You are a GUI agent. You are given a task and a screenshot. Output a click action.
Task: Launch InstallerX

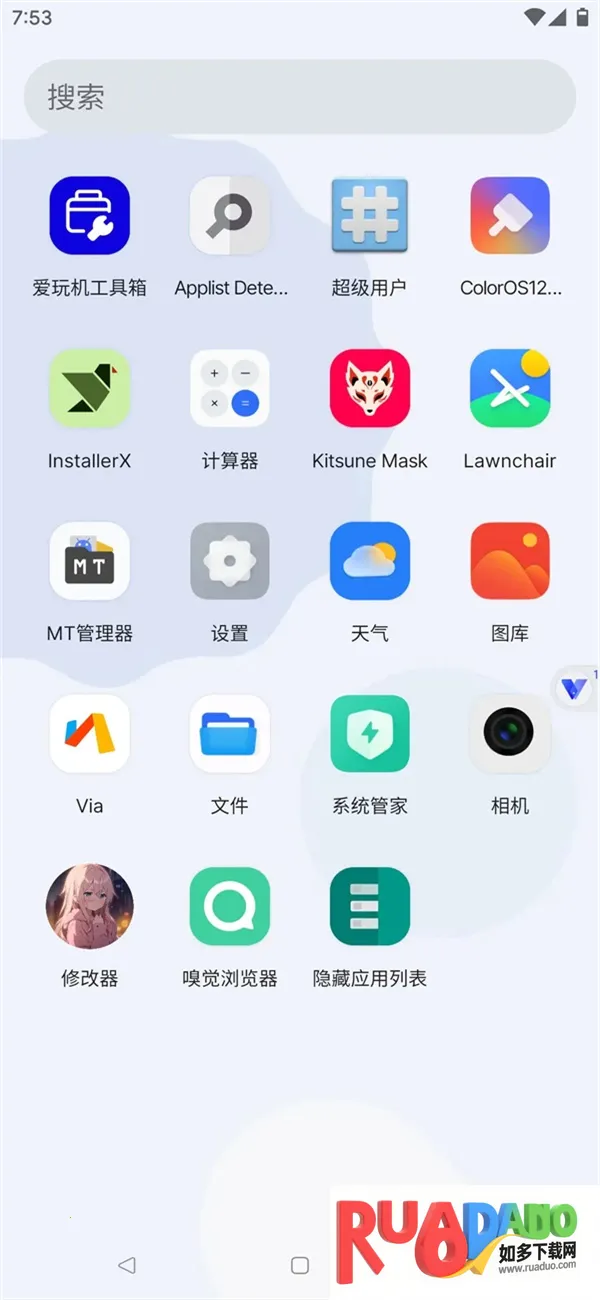[x=90, y=389]
